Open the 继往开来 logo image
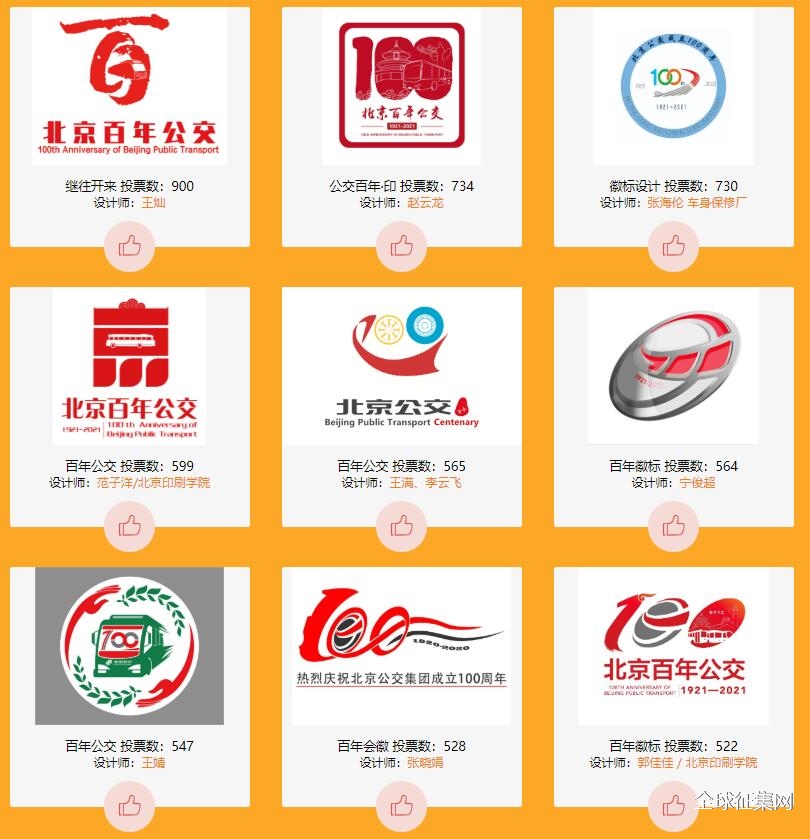This screenshot has height=839, width=810. click(130, 86)
